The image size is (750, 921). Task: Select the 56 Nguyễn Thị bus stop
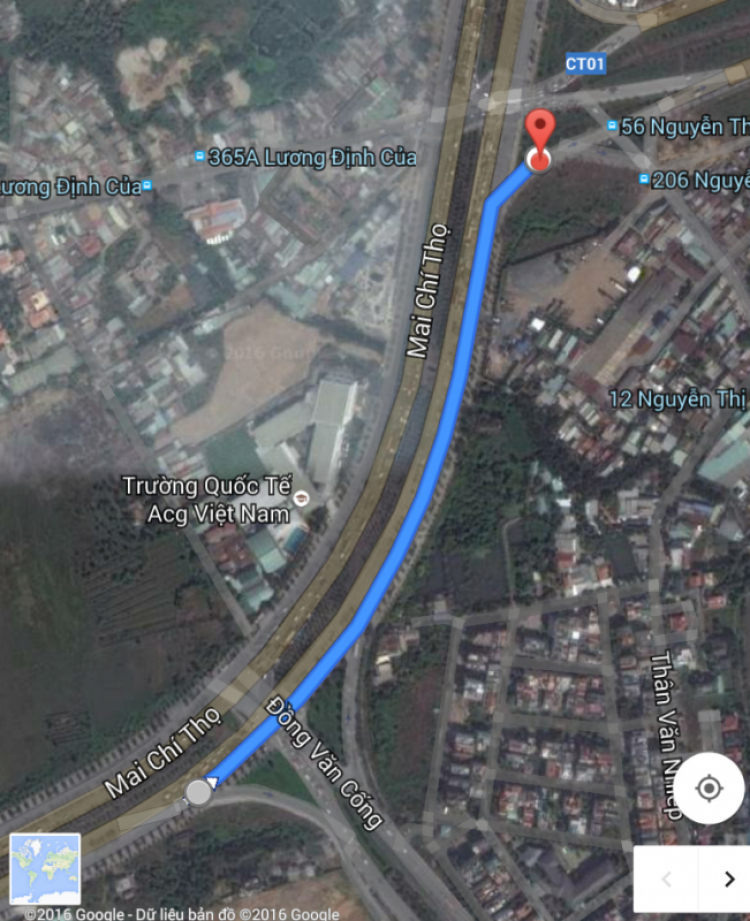coord(612,126)
